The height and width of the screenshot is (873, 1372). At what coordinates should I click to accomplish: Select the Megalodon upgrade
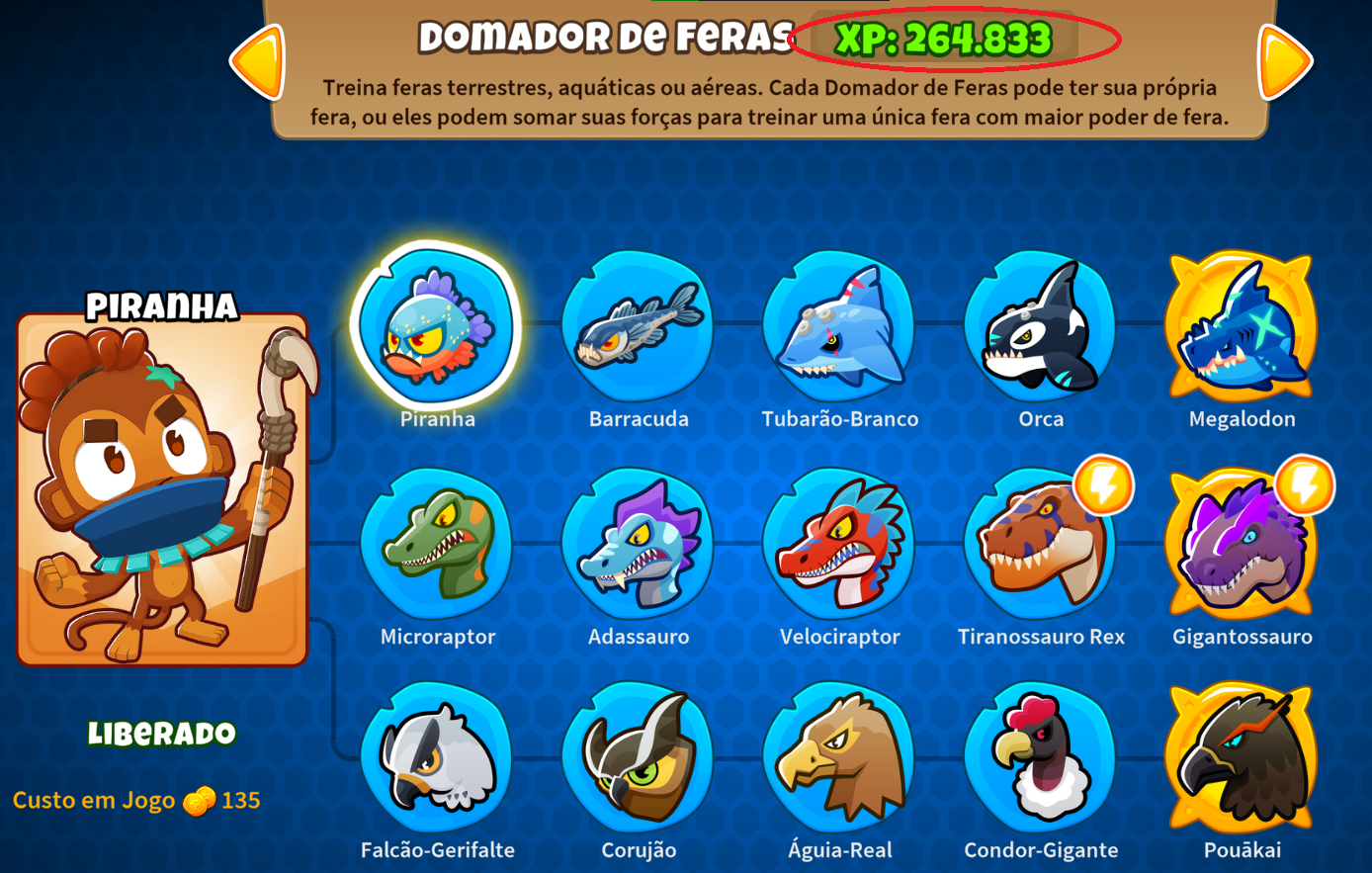point(1242,326)
